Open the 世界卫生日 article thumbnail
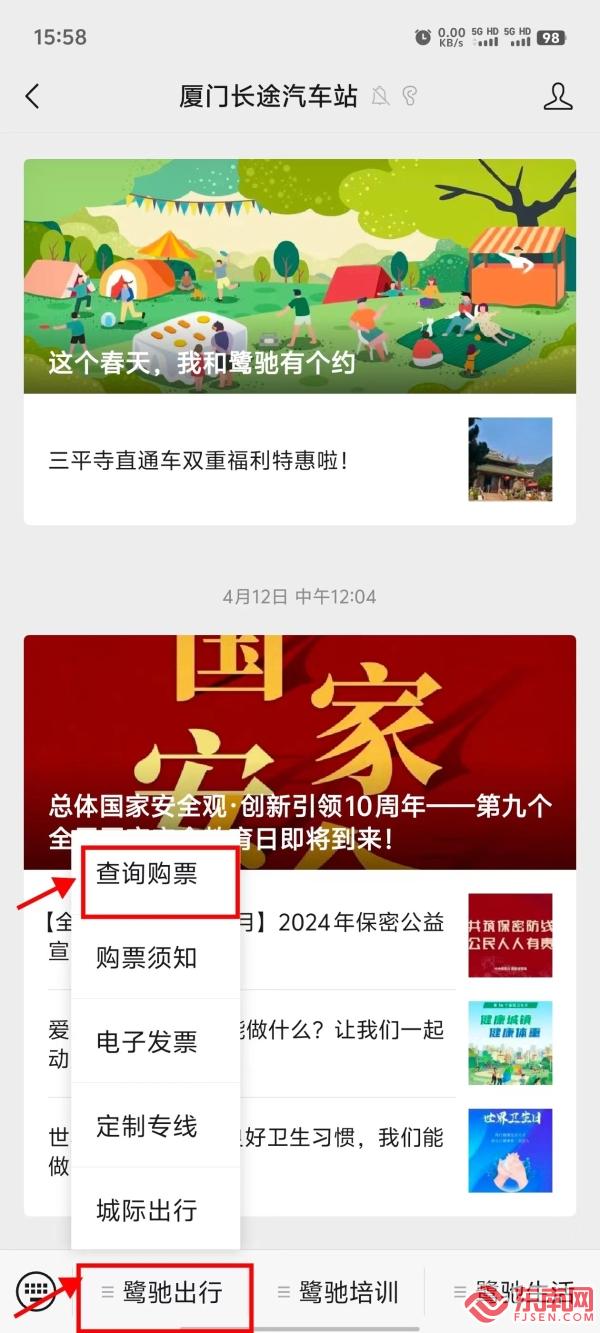The width and height of the screenshot is (600, 1333). 510,1150
